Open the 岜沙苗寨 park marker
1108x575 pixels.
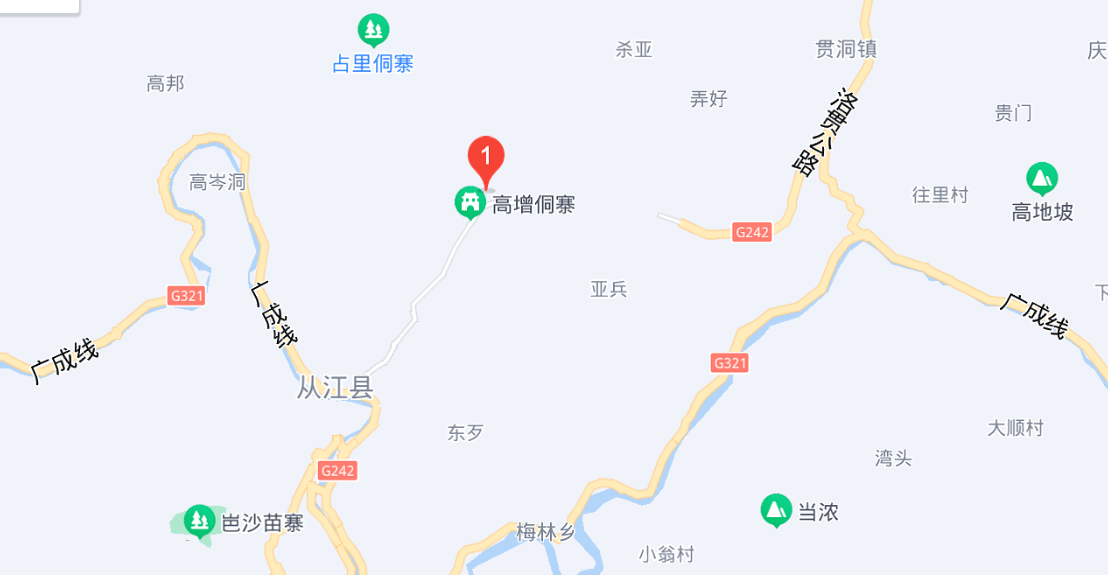[x=200, y=521]
